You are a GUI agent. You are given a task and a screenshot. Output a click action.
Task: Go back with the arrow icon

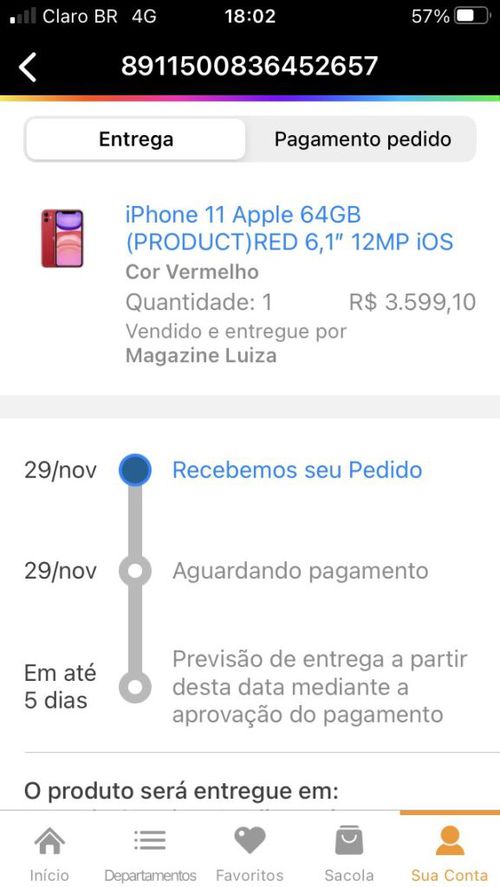pyautogui.click(x=27, y=67)
